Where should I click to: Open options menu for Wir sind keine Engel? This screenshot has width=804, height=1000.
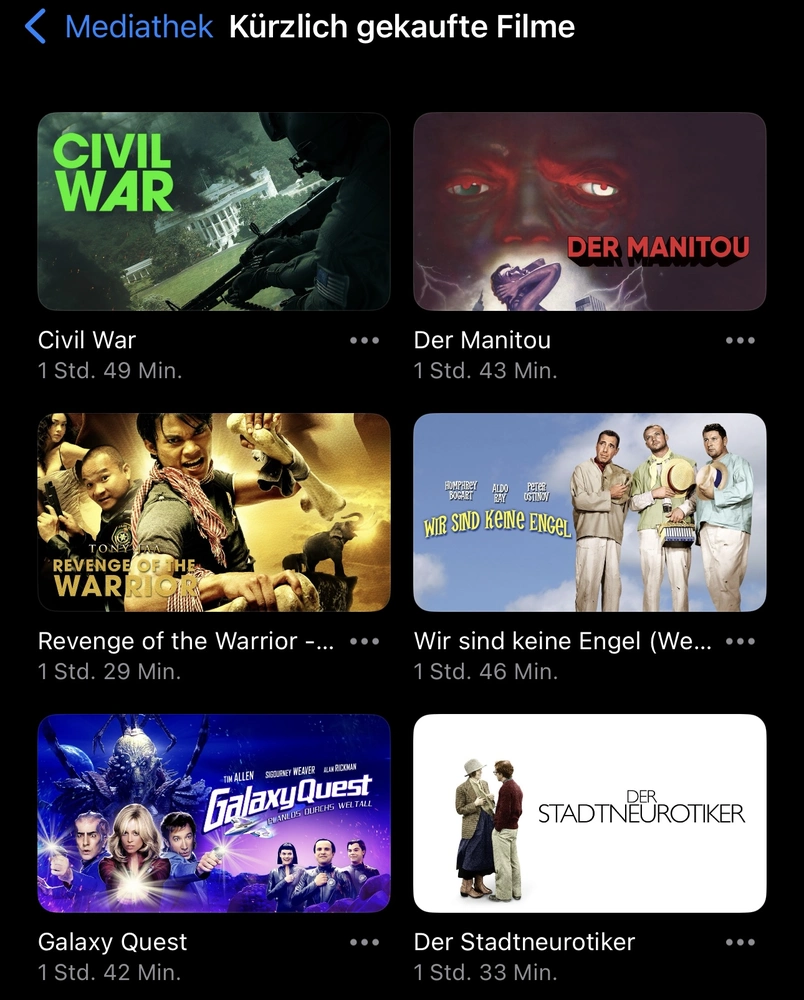click(x=740, y=642)
